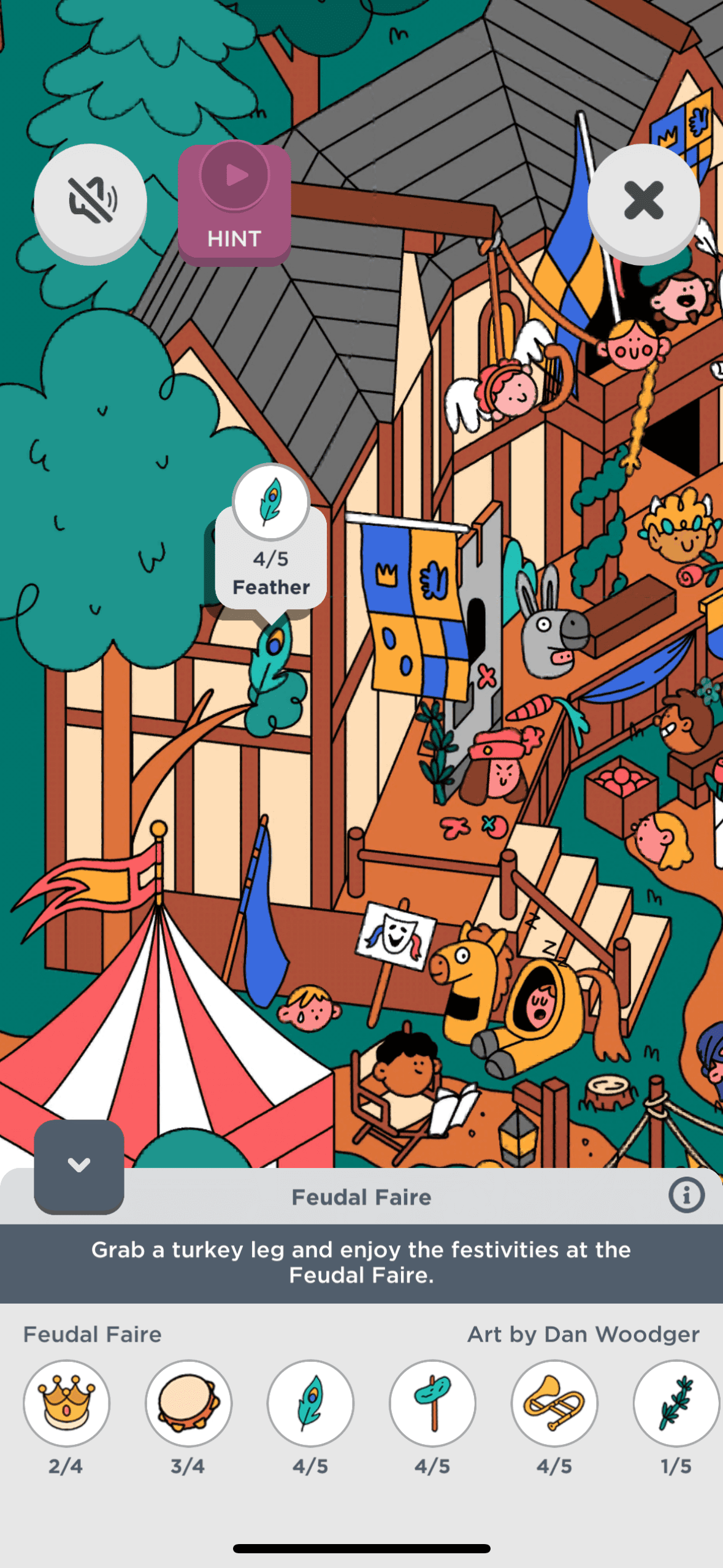This screenshot has height=1568, width=723.
Task: Toggle the sound mute button
Action: 90,201
